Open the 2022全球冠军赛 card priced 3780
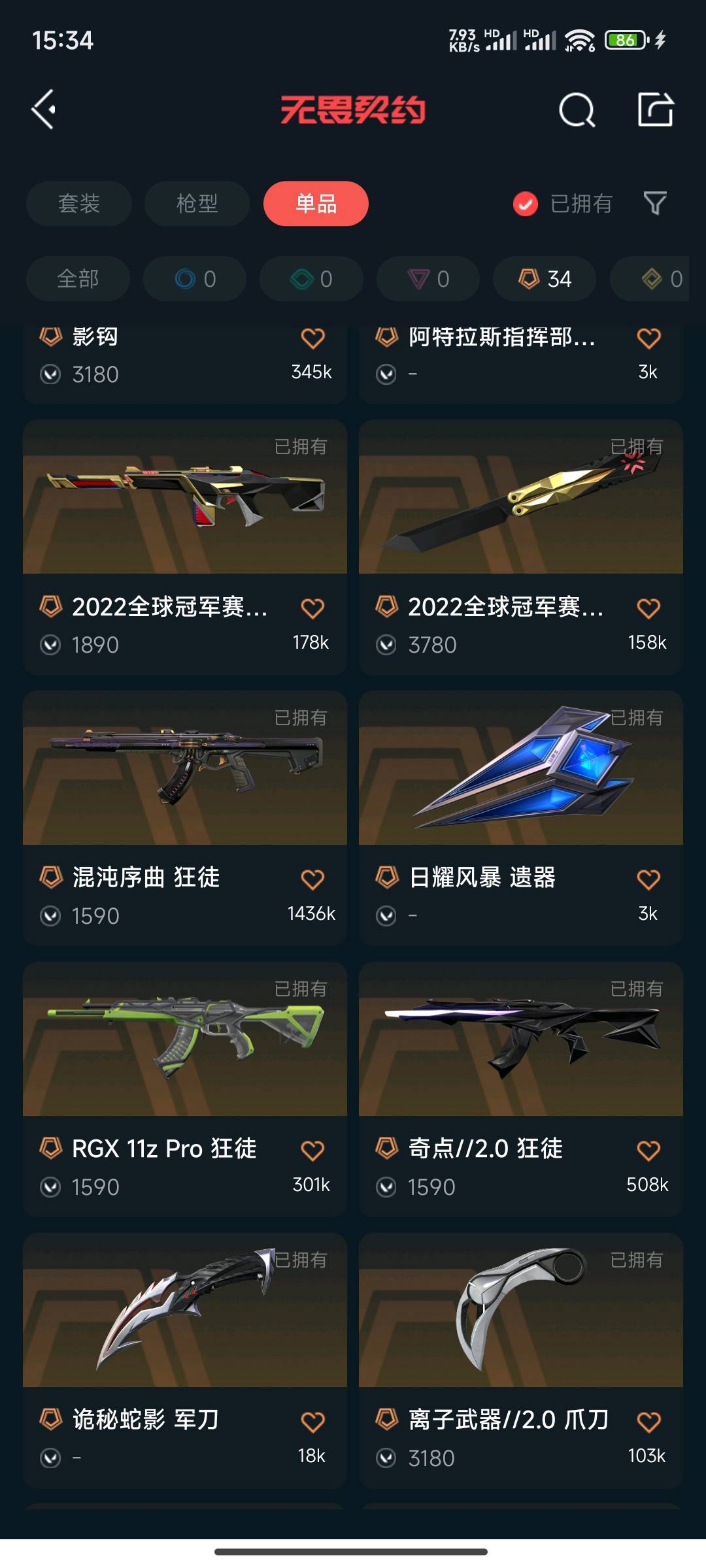This screenshot has height=1568, width=706. [521, 547]
